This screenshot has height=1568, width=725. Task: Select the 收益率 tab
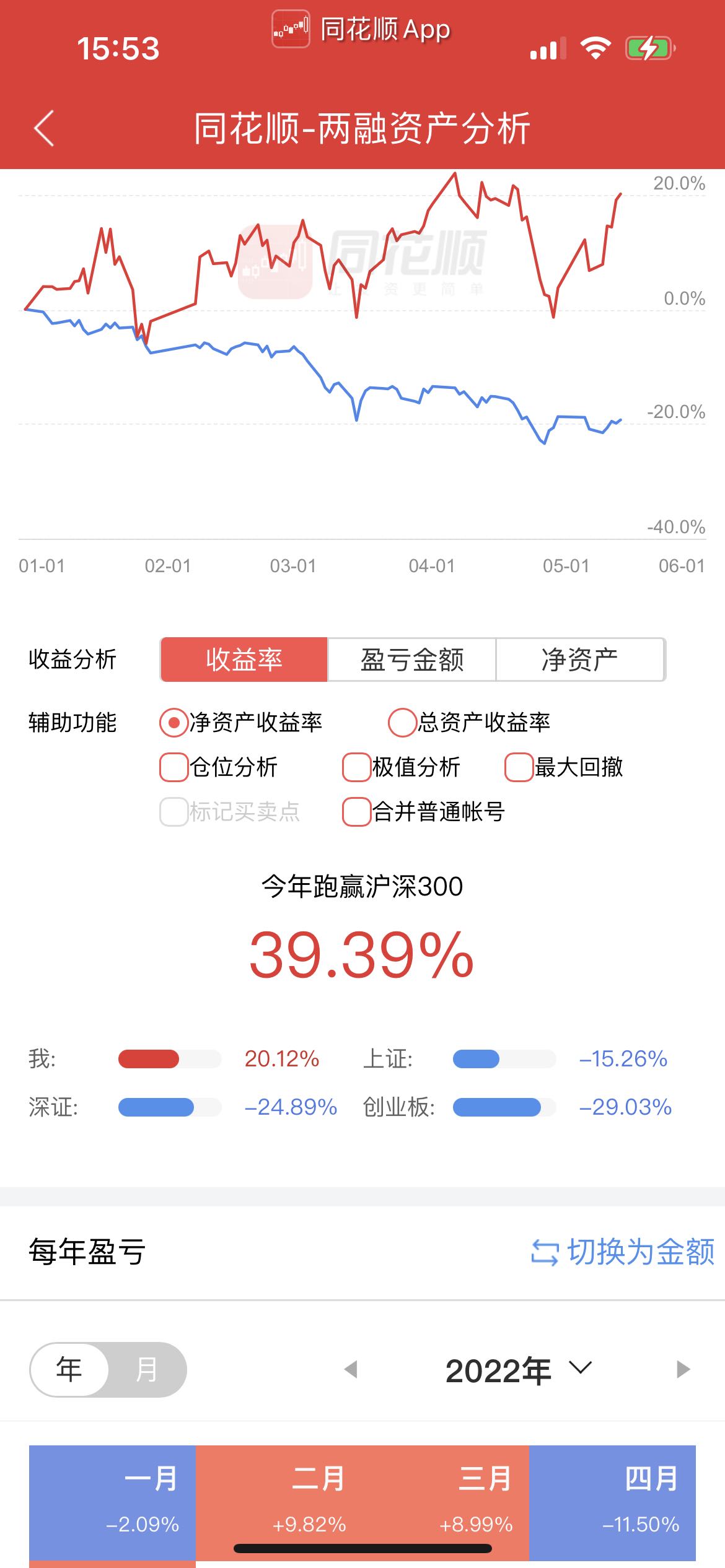coord(244,660)
